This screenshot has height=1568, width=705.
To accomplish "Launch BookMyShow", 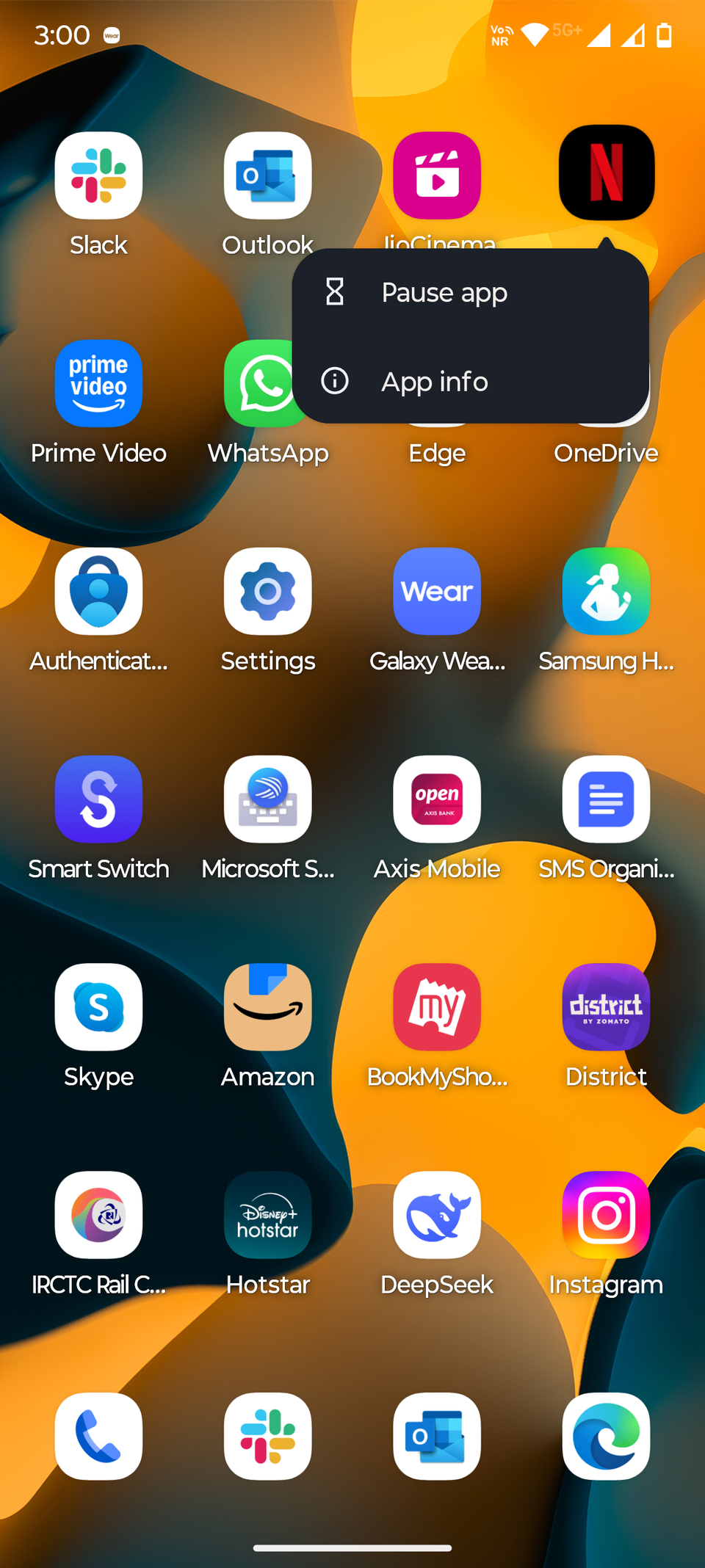I will [436, 1006].
